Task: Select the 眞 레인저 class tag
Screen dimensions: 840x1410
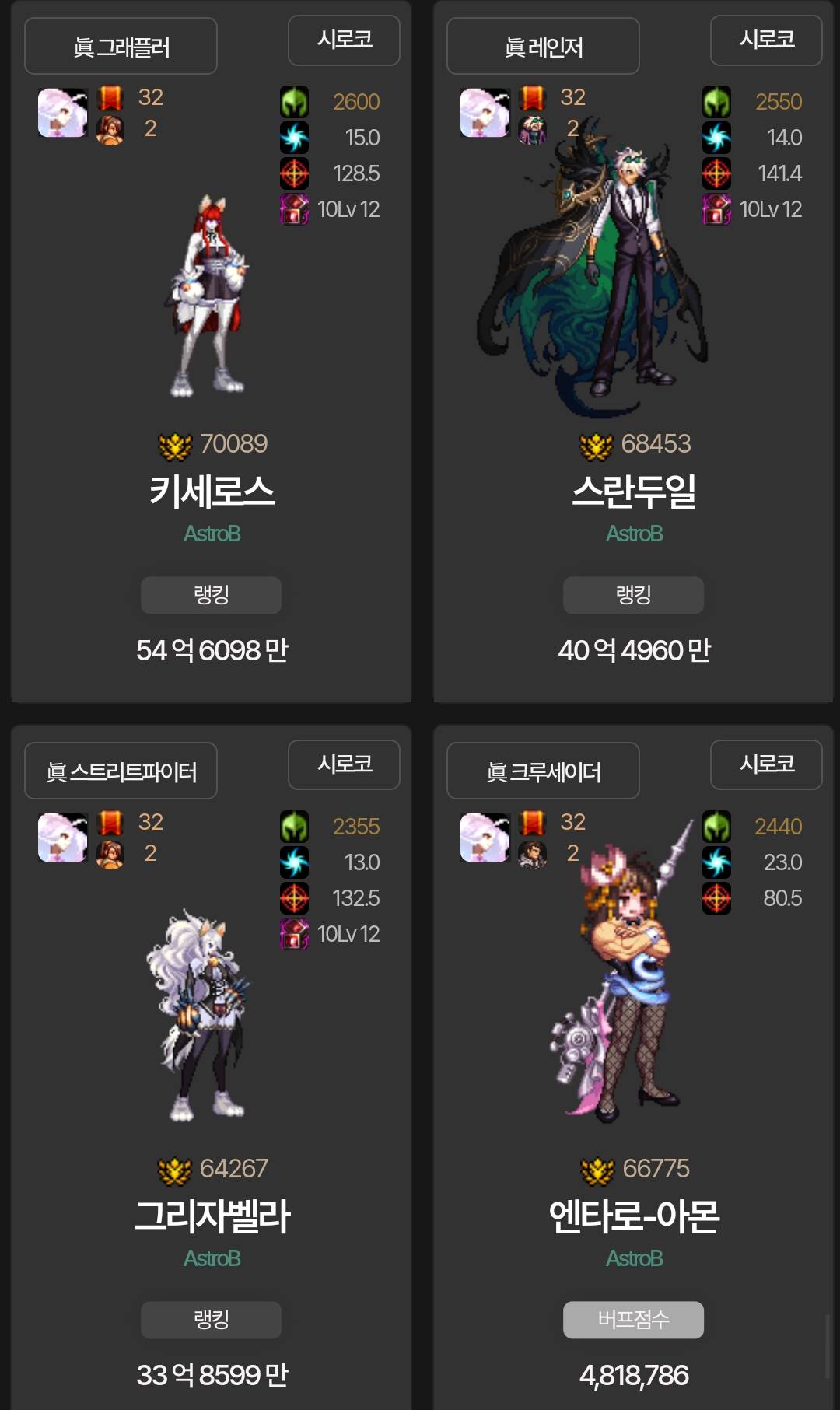Action: point(543,47)
